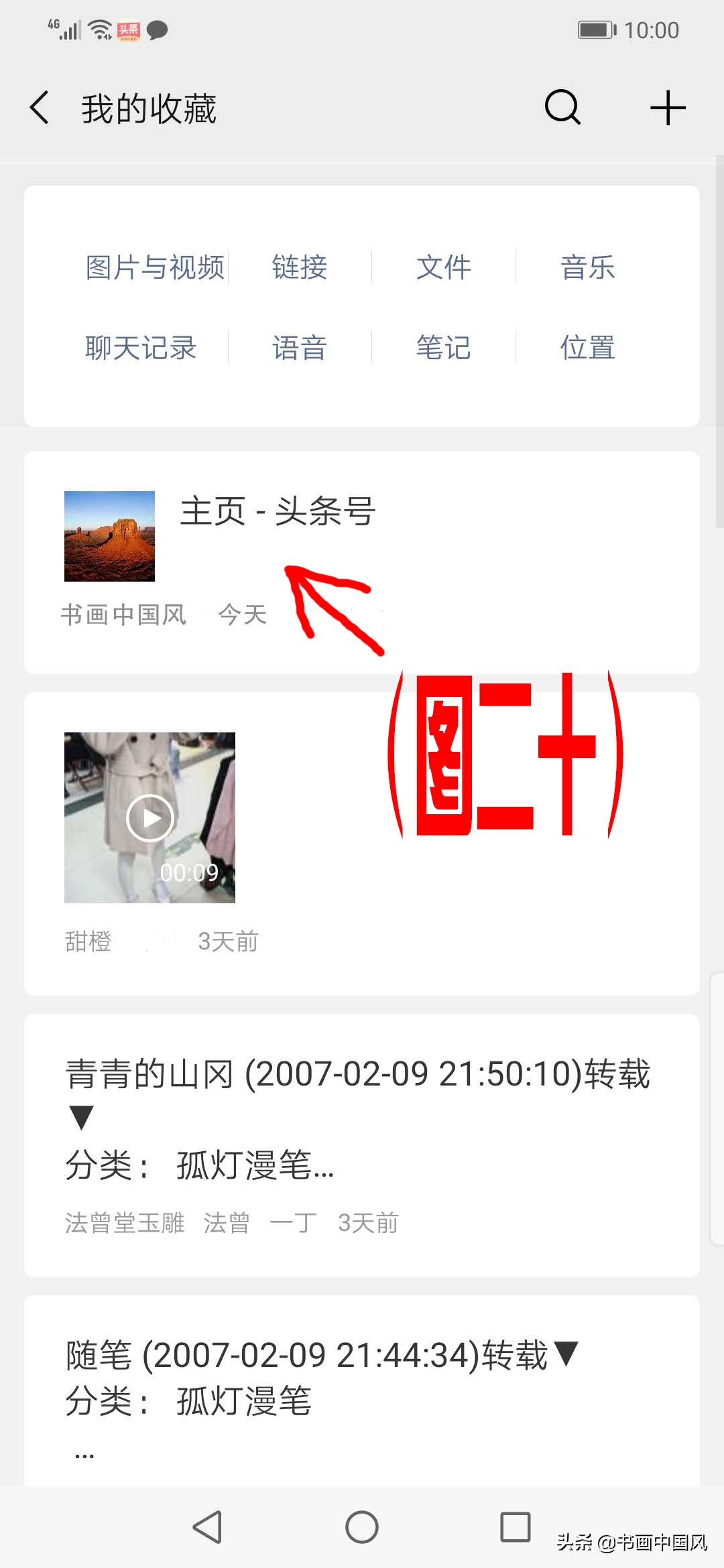Select the 笔记 favorites category
The height and width of the screenshot is (1568, 724).
click(443, 347)
